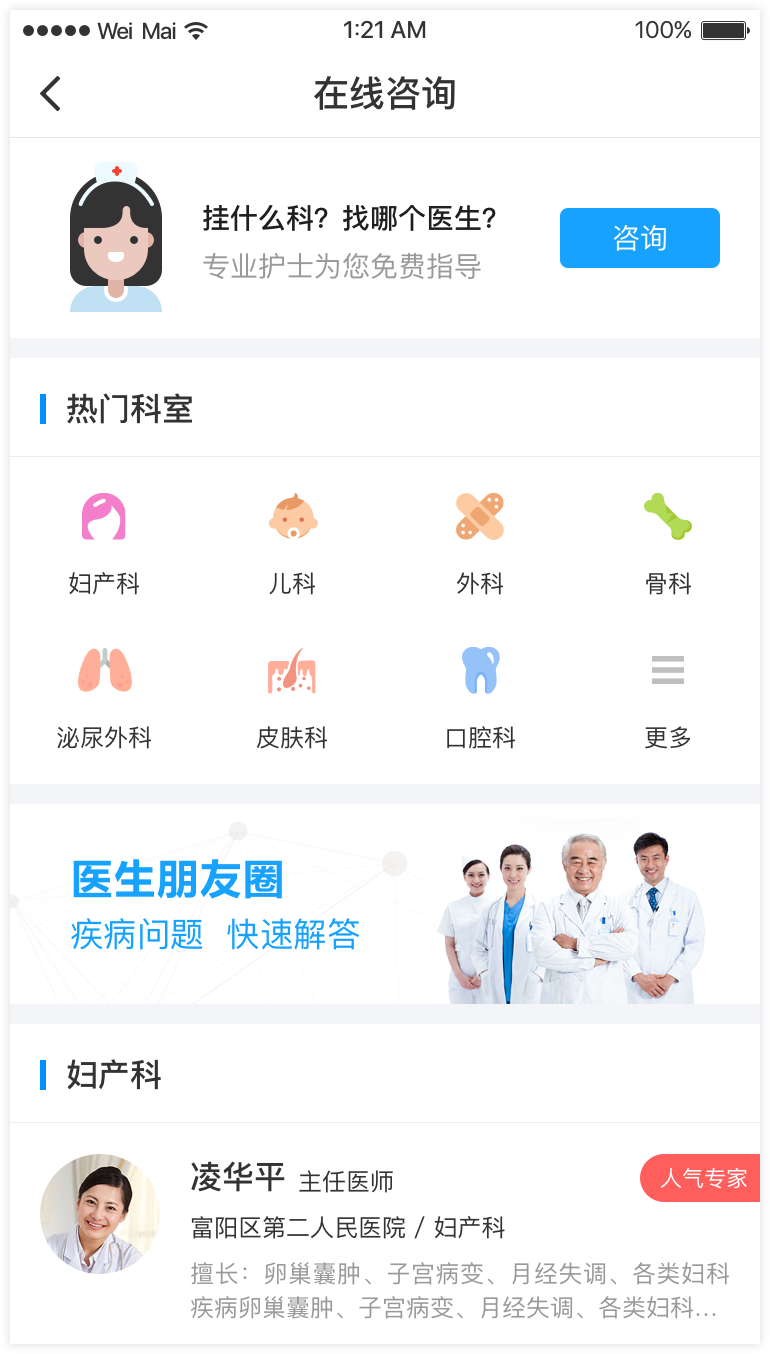770x1354 pixels.
Task: Choose the 骨科 bone icon
Action: (667, 516)
